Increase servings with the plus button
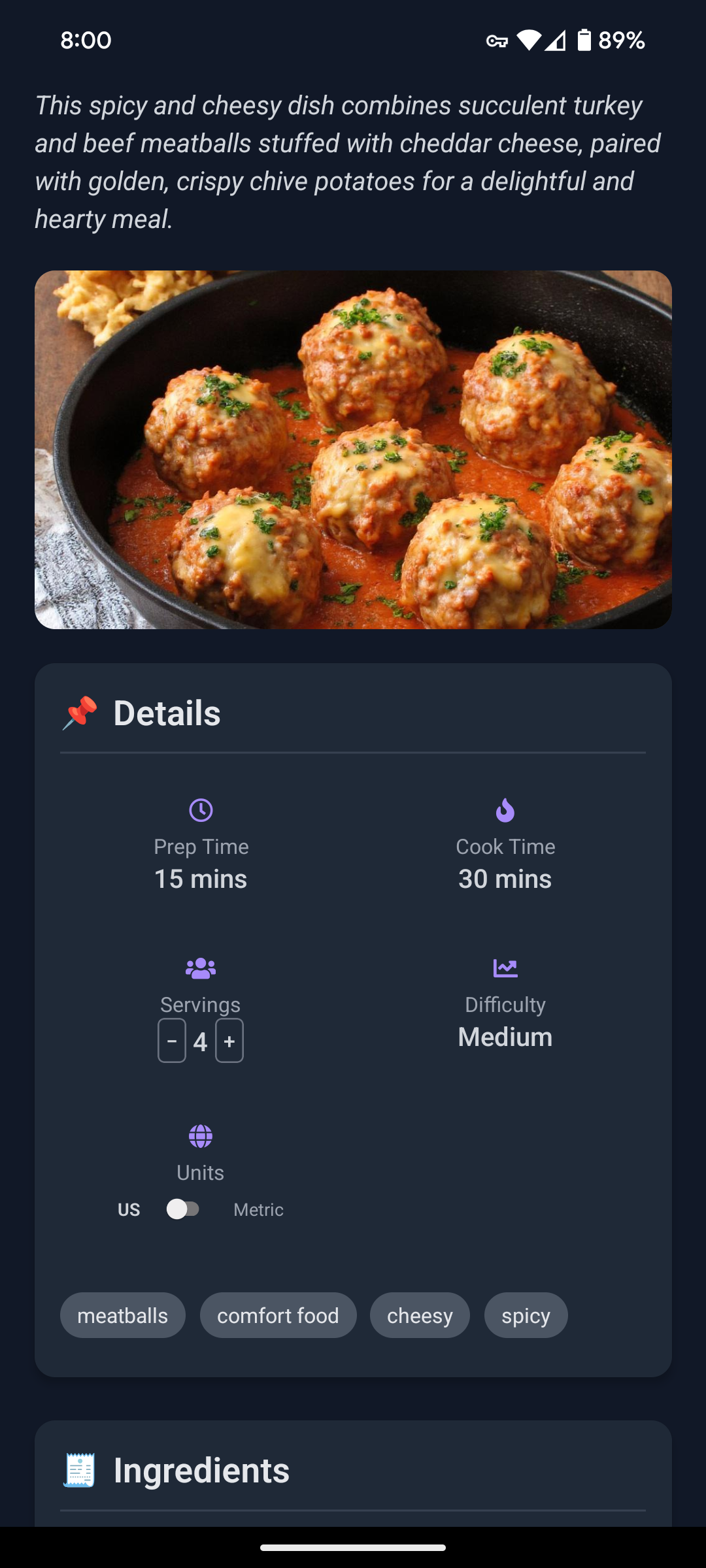This screenshot has height=1568, width=706. 229,1041
